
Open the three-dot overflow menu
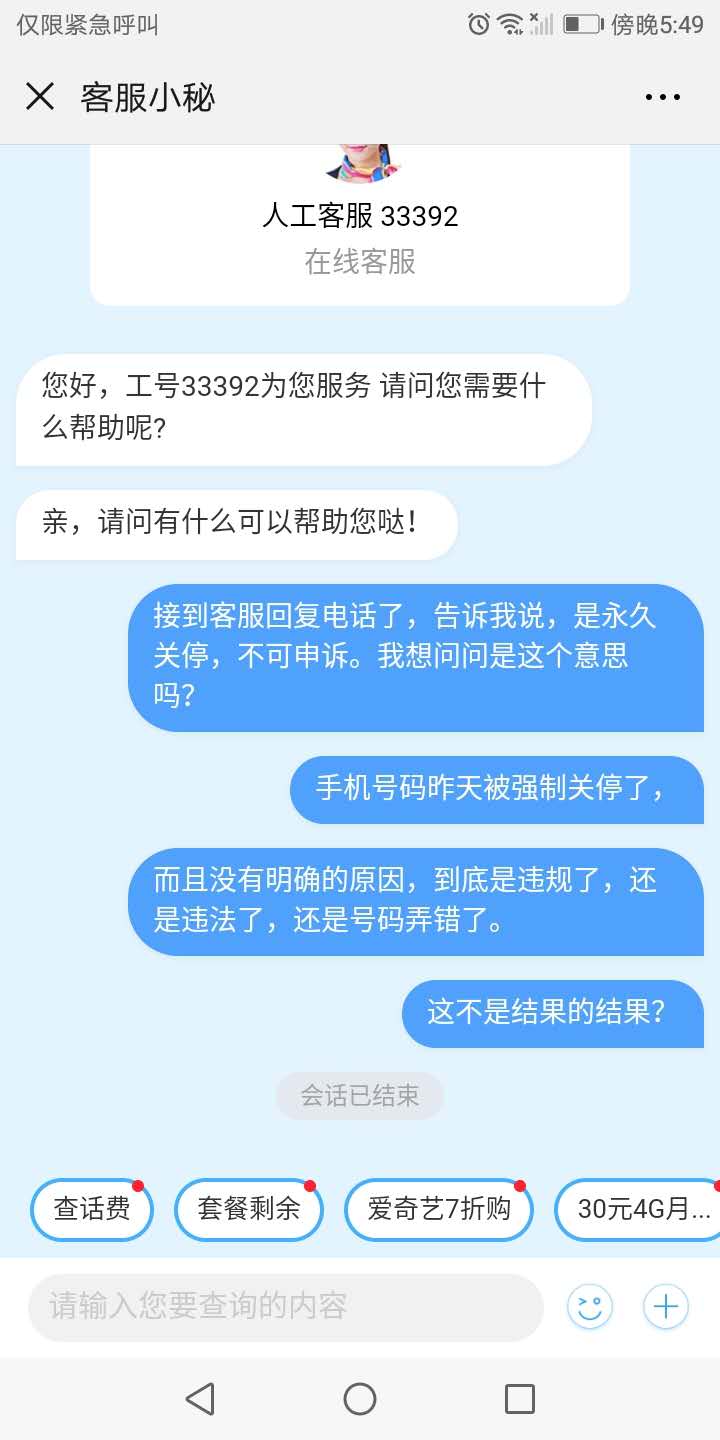coord(662,97)
